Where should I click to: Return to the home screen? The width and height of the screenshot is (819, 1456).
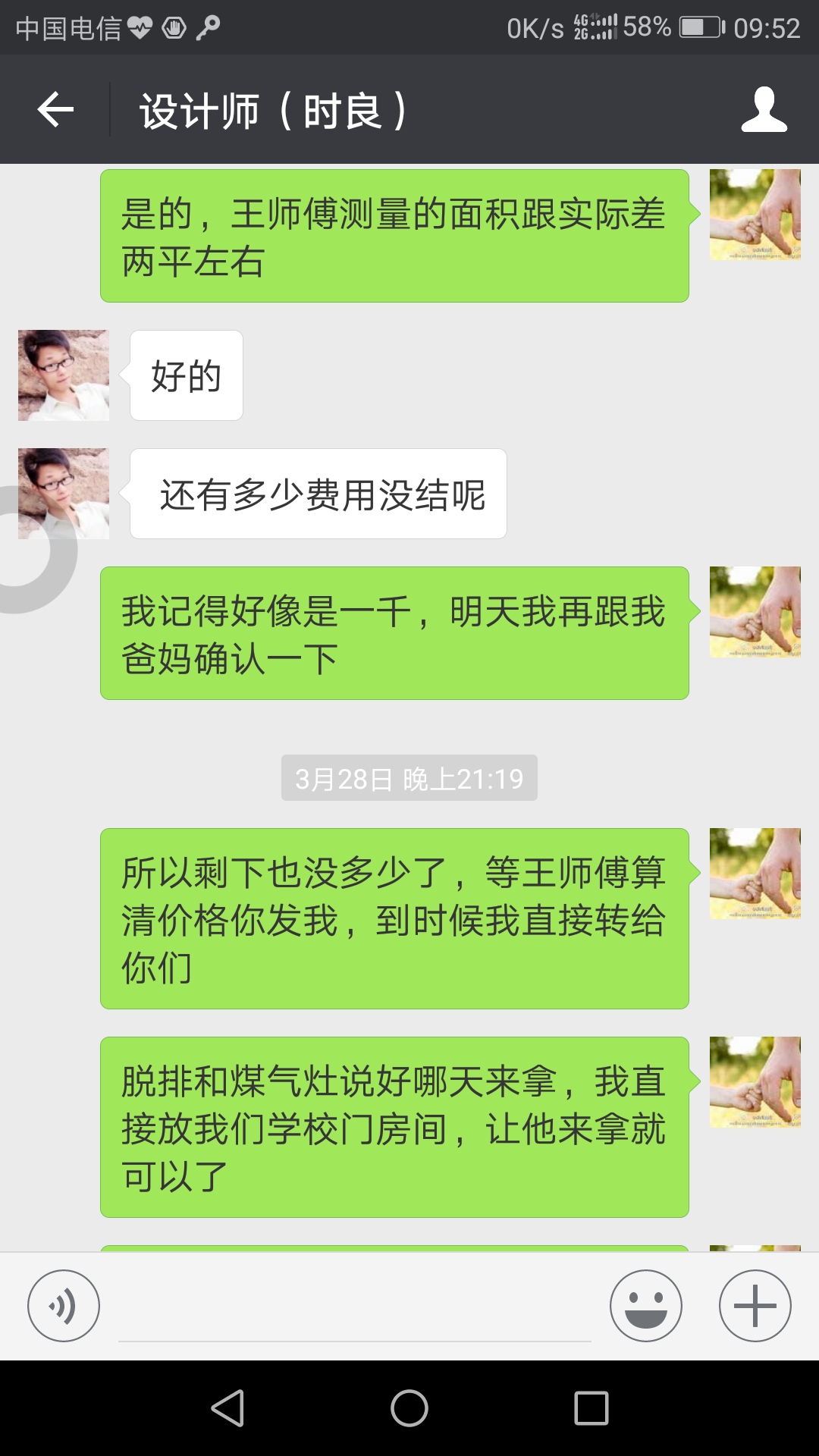click(409, 1408)
